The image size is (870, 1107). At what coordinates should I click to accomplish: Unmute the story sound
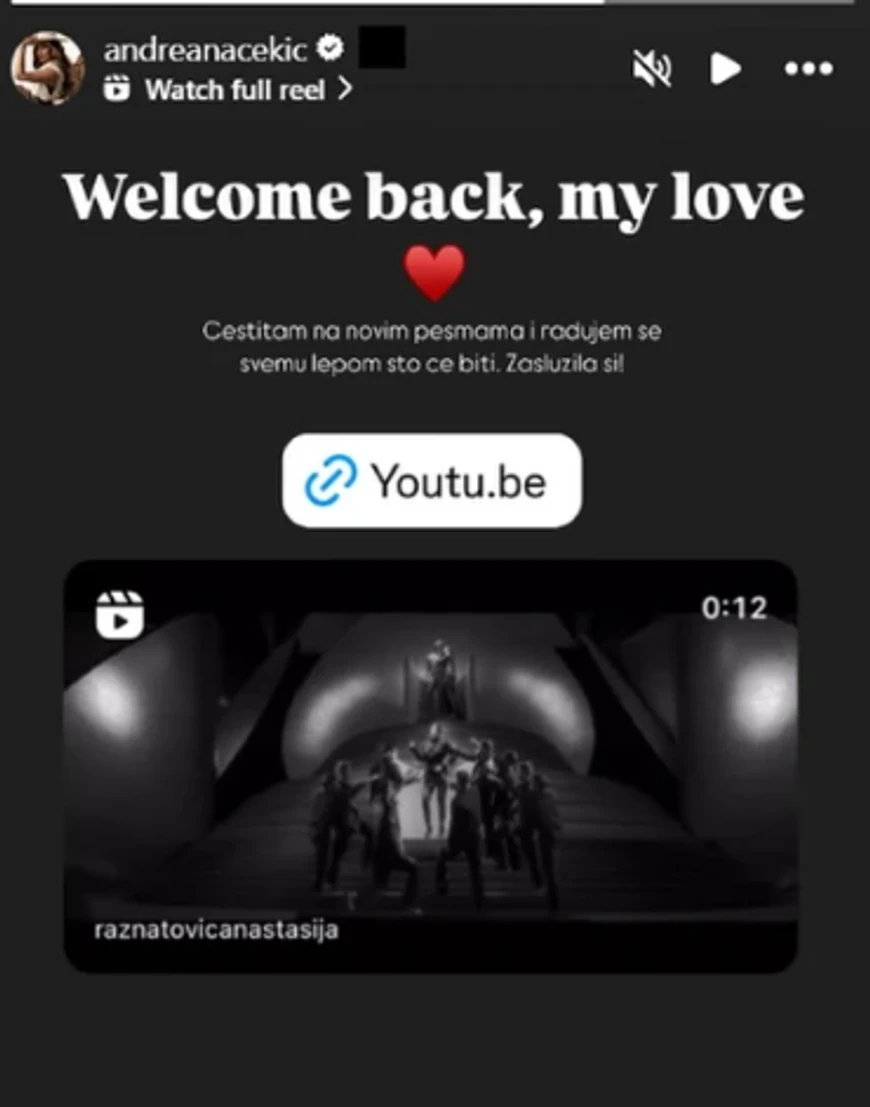pos(652,69)
